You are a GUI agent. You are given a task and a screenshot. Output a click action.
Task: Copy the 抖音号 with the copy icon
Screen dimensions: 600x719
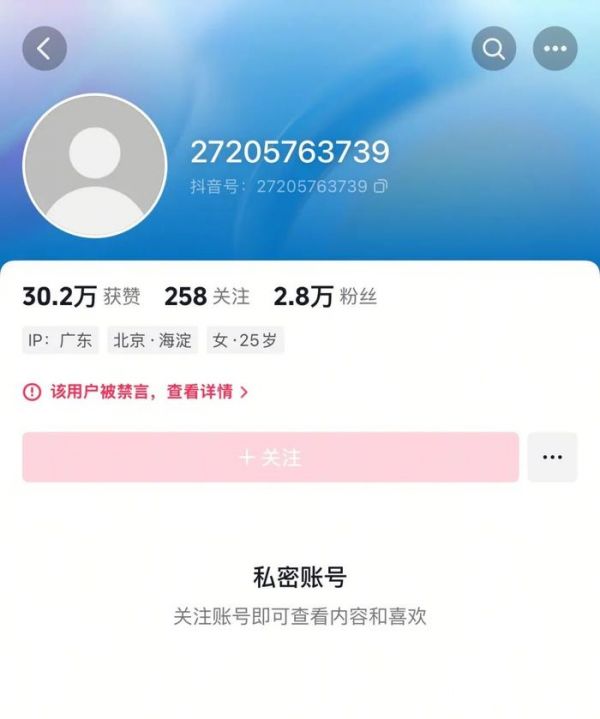point(380,186)
